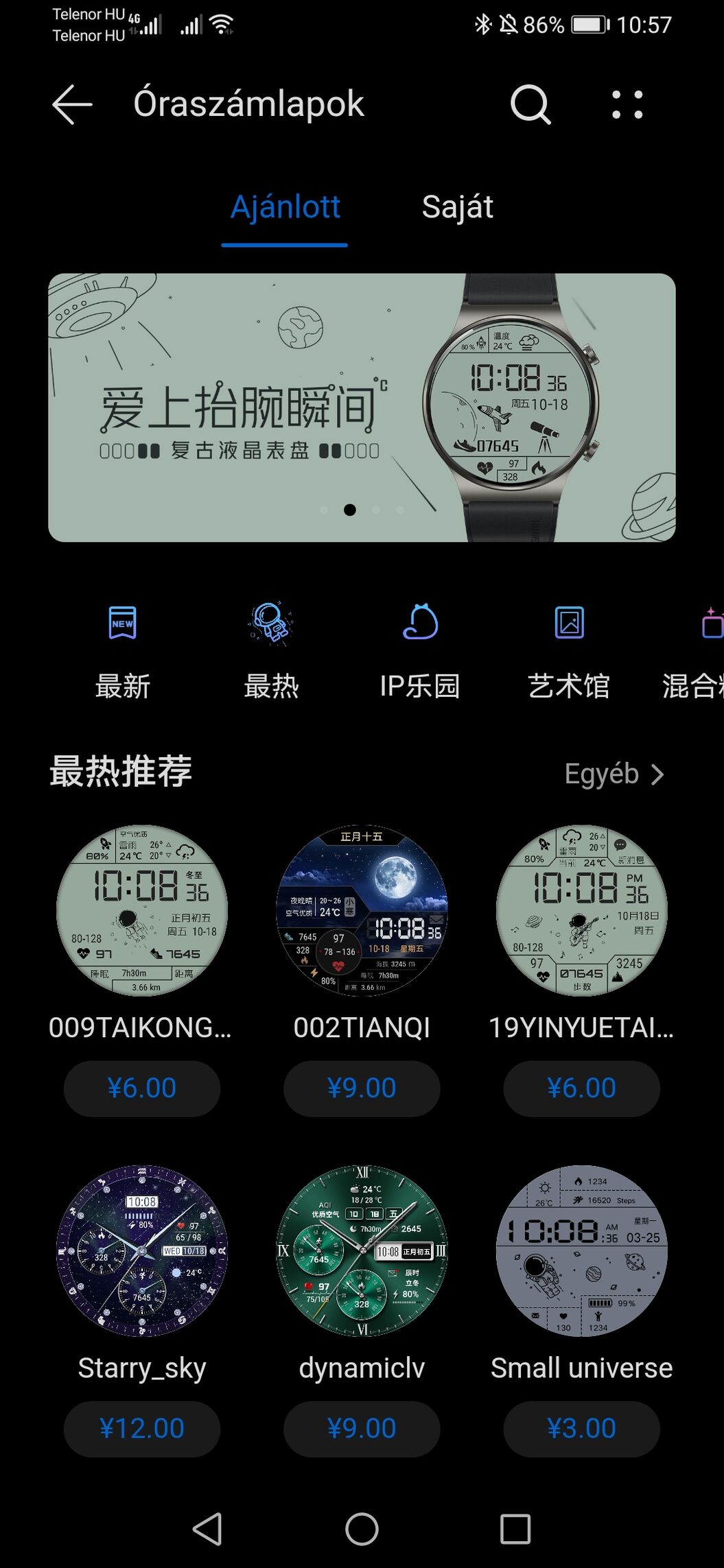Open the Small universe watch face
Image resolution: width=724 pixels, height=1568 pixels.
pos(581,1250)
